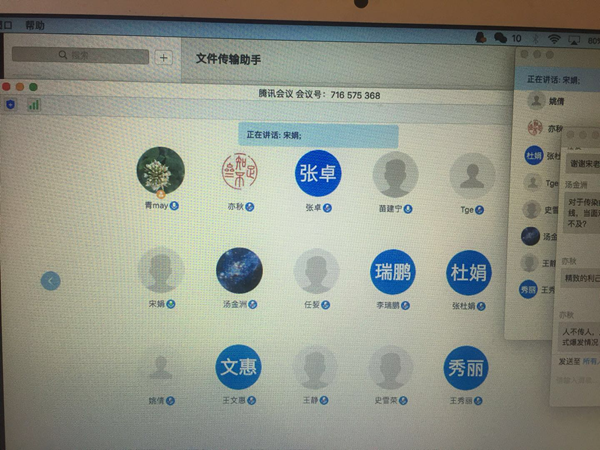Go to the previous participants page arrow

click(51, 281)
